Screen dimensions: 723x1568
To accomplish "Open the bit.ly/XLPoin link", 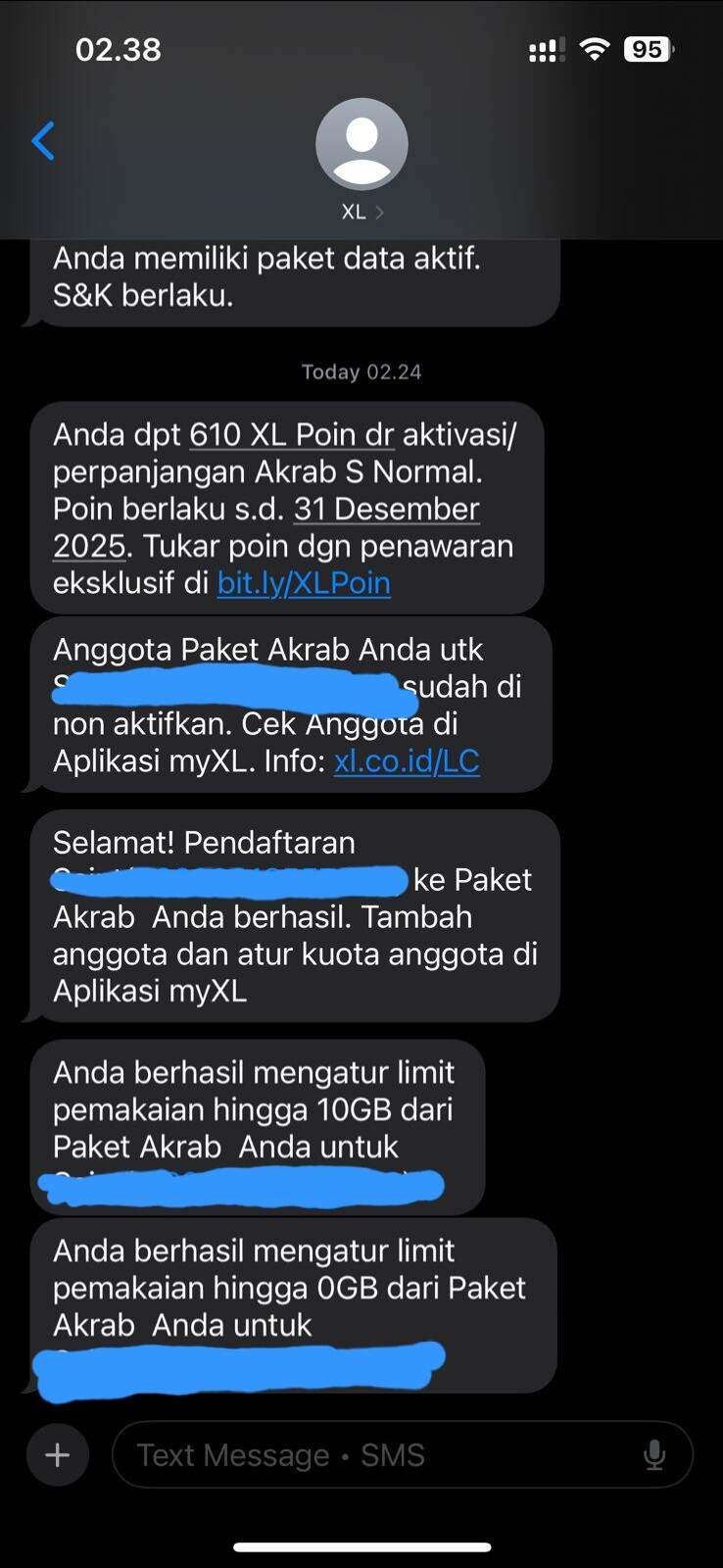I will [x=304, y=583].
